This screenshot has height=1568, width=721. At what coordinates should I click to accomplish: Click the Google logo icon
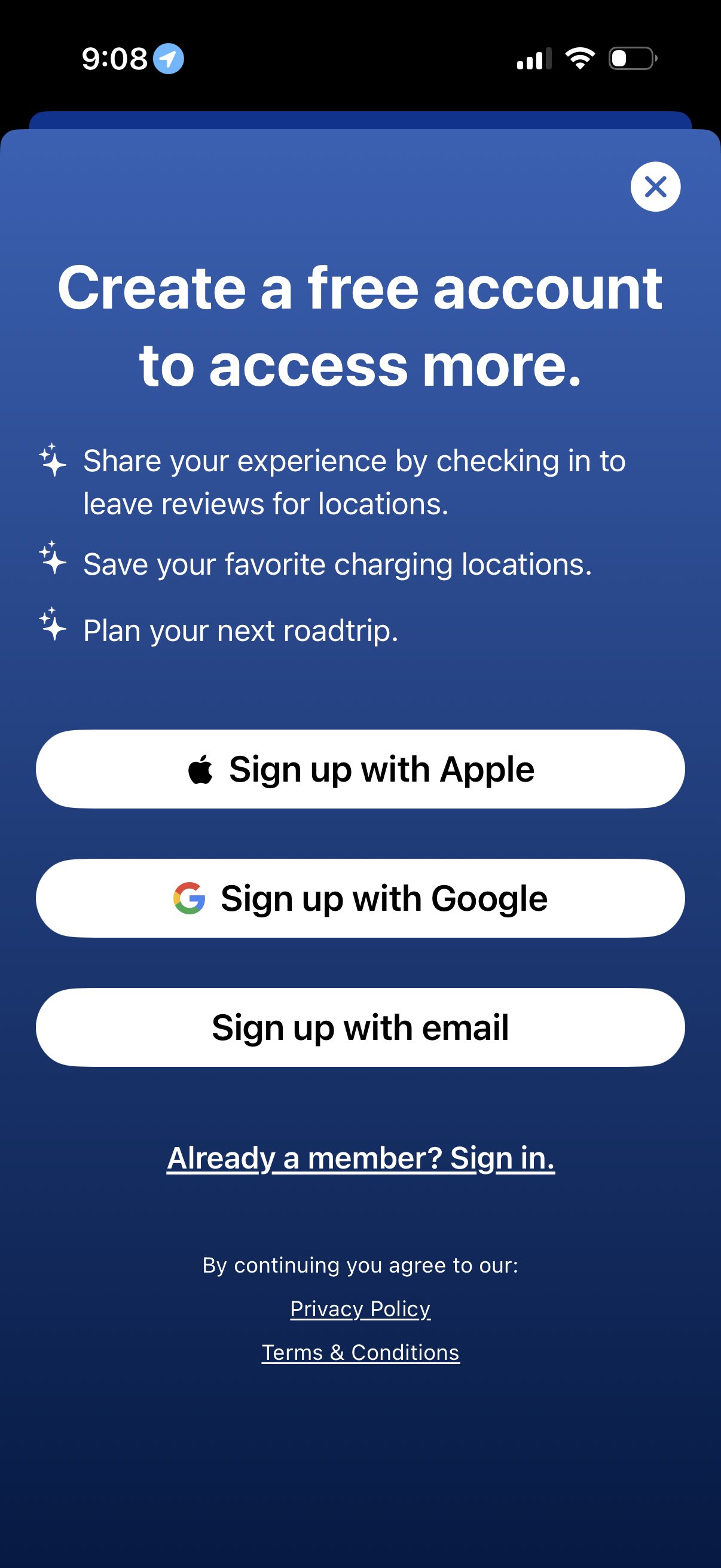(191, 898)
